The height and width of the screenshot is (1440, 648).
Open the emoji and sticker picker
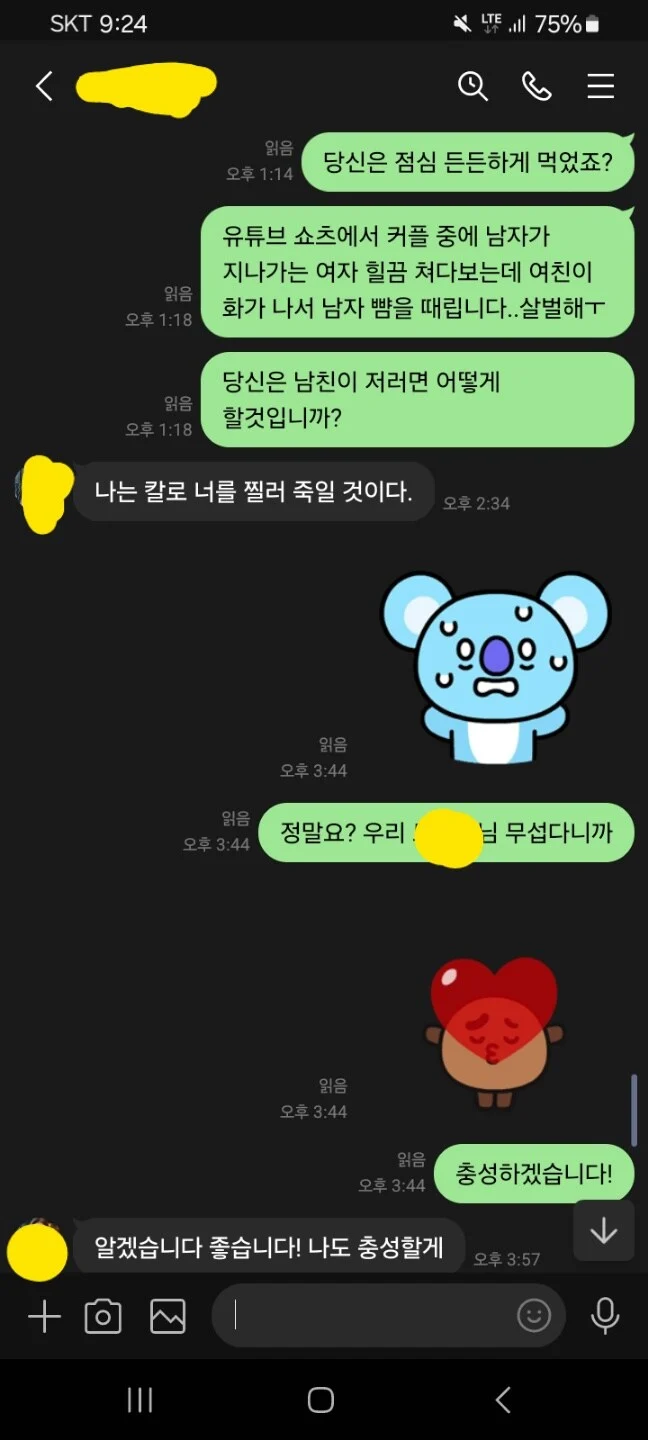(534, 1316)
